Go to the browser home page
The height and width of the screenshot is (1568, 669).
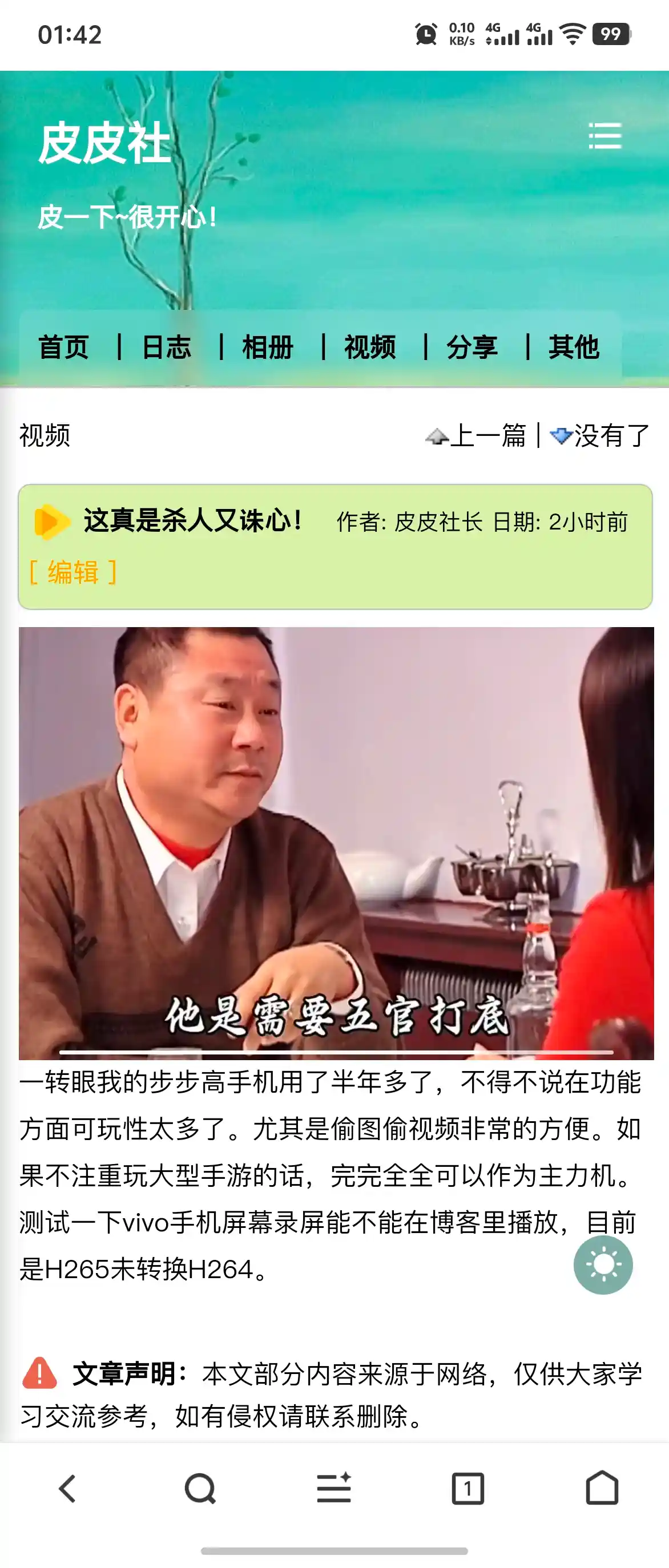[x=602, y=1489]
